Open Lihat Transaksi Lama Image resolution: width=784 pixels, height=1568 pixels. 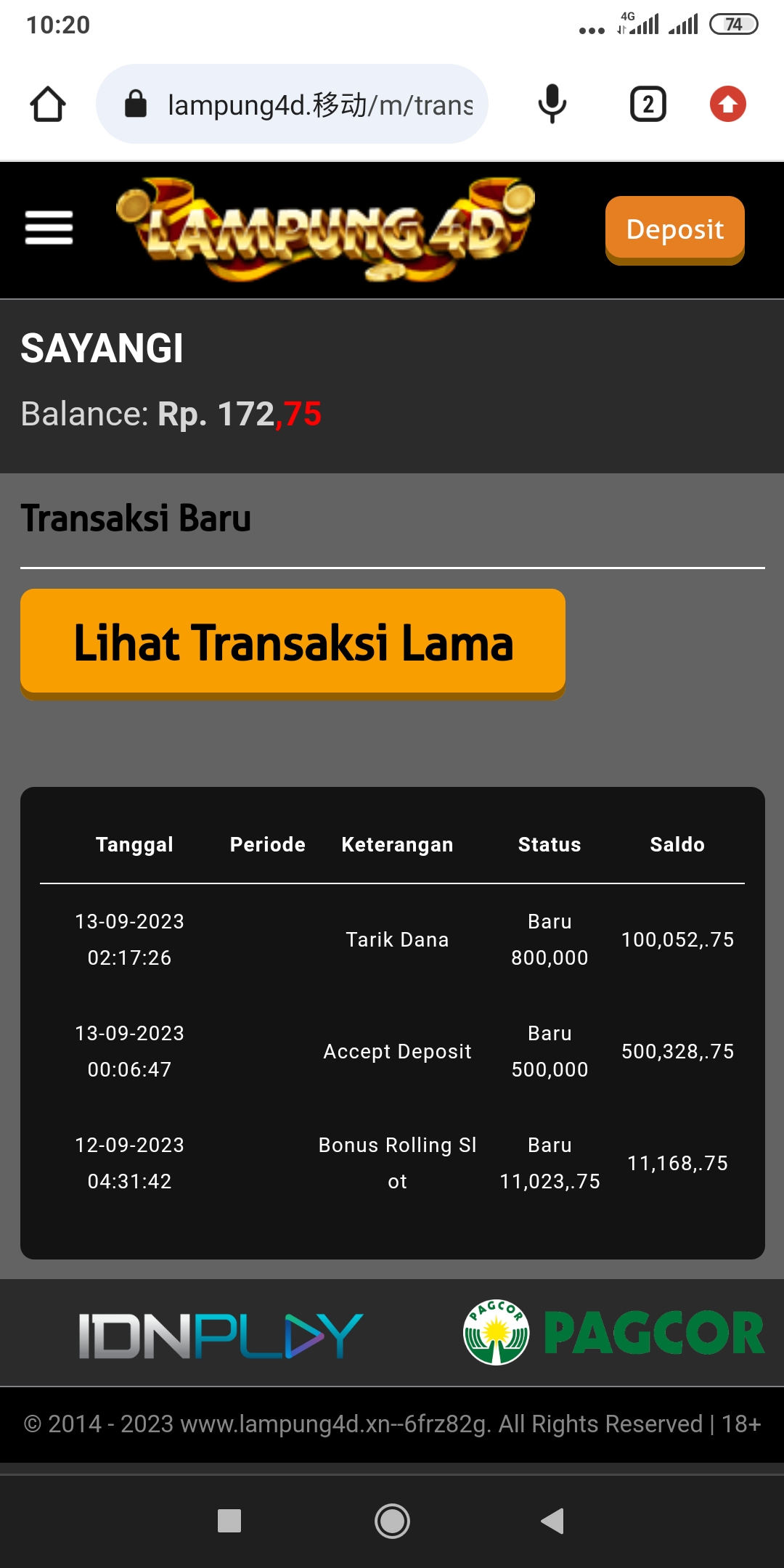click(293, 643)
